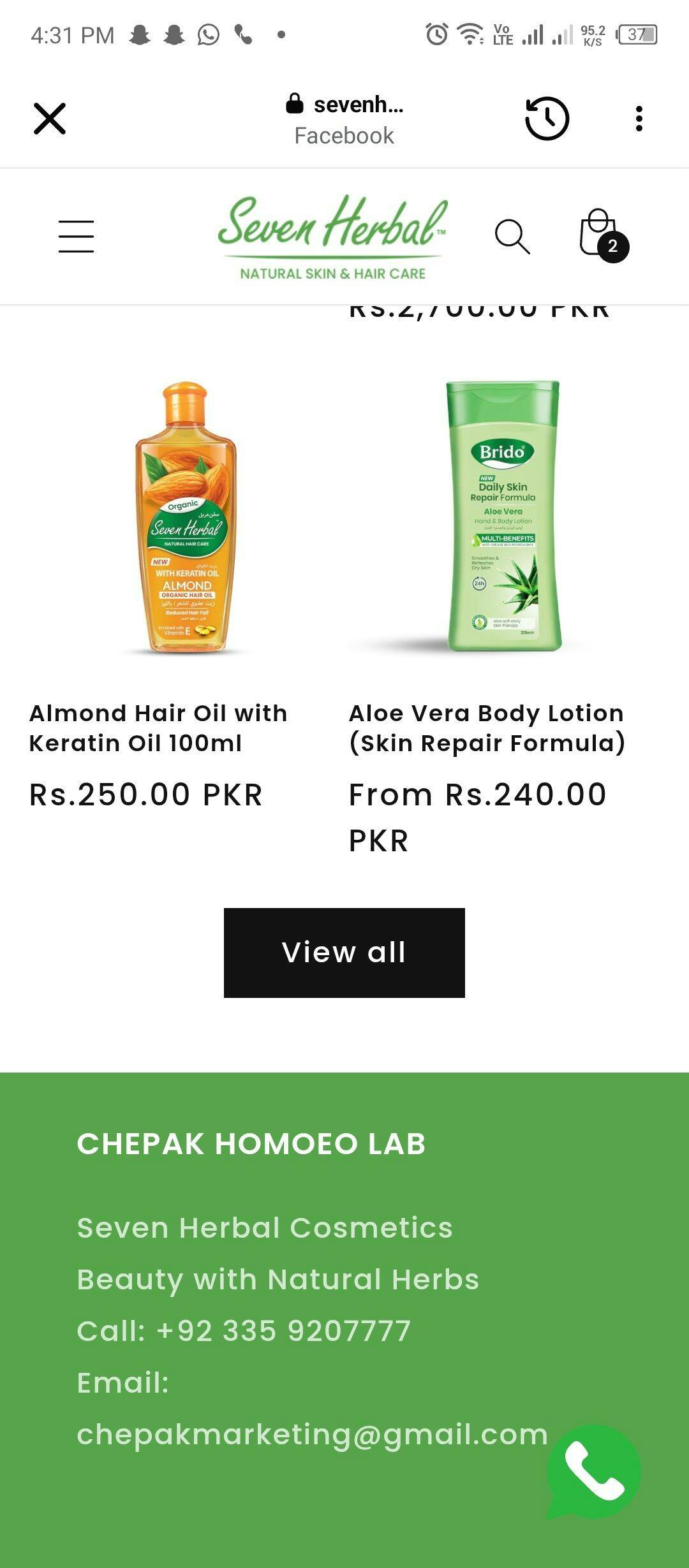Open Aloe Vera Body Lotion product image
The height and width of the screenshot is (1568, 689).
503,517
